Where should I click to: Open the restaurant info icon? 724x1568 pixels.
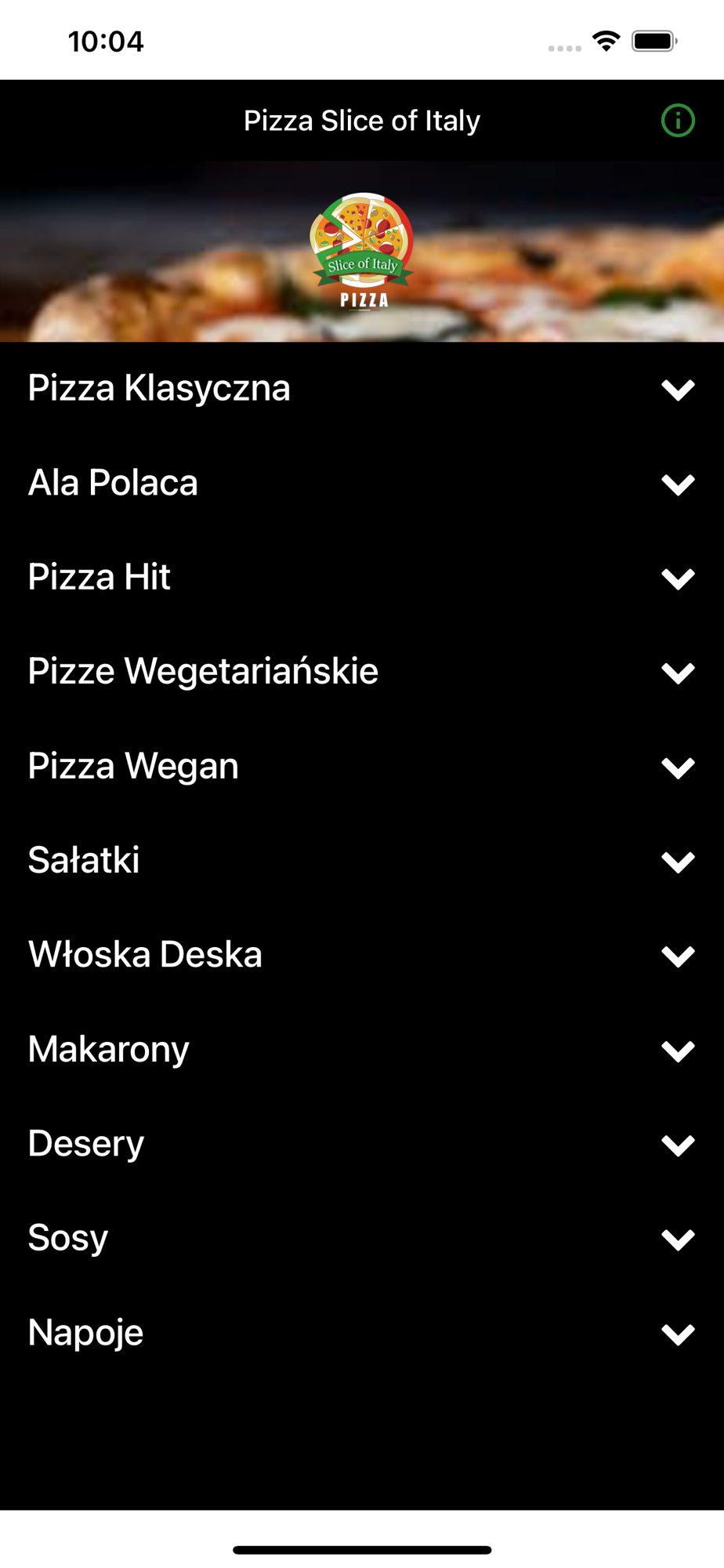pyautogui.click(x=678, y=121)
